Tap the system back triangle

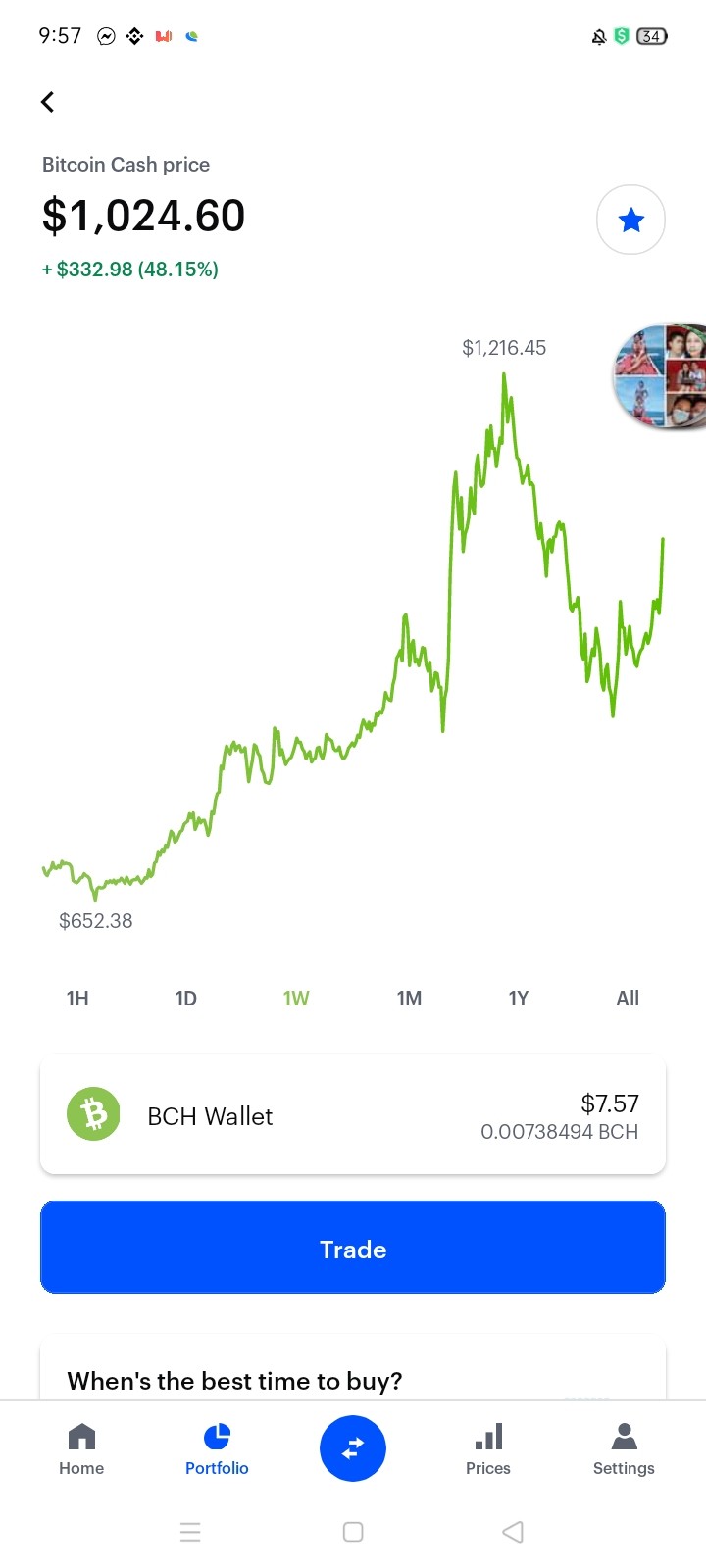513,1532
